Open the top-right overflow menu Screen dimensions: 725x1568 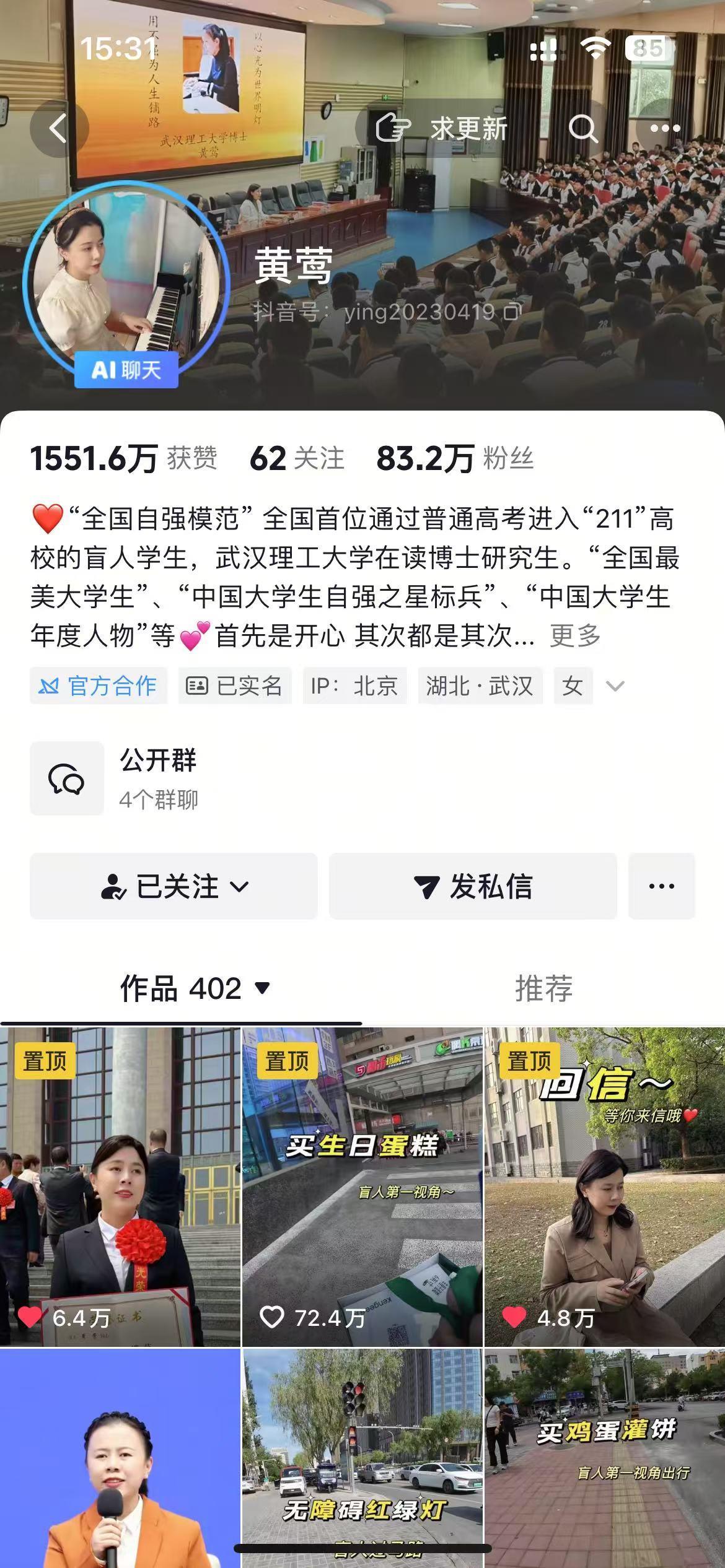point(665,129)
